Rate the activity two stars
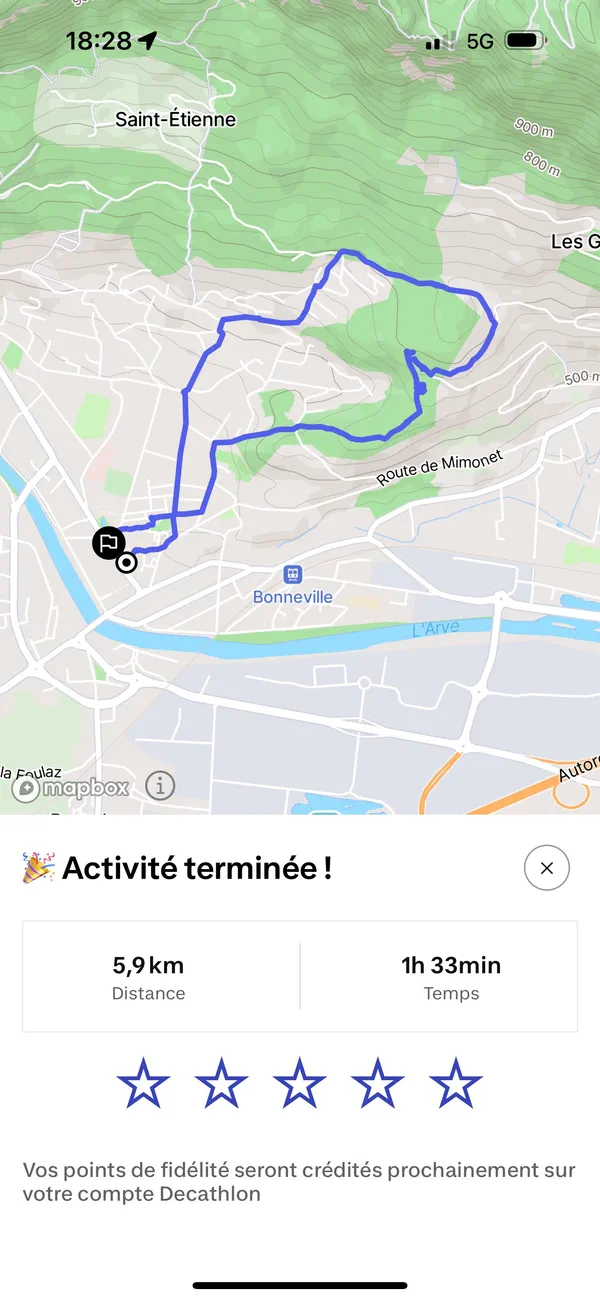600x1300 pixels. pos(222,1083)
